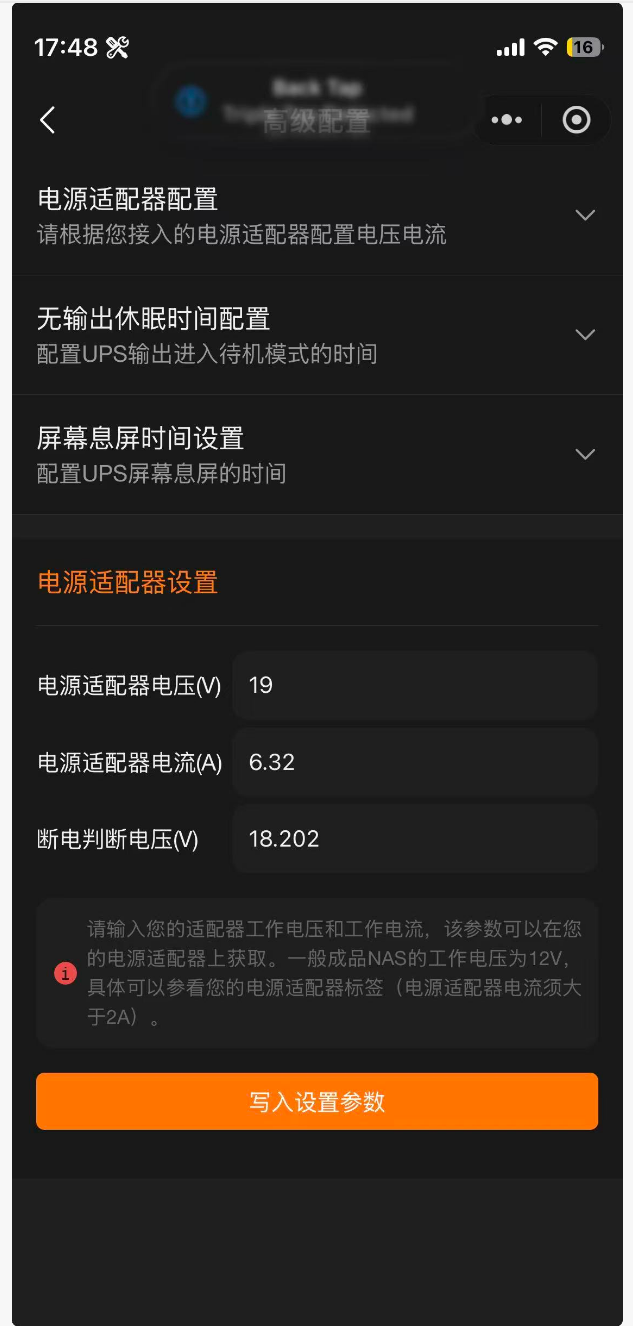This screenshot has width=633, height=1326.
Task: Expand the 屏幕息屏时间设置 section
Action: [x=317, y=454]
